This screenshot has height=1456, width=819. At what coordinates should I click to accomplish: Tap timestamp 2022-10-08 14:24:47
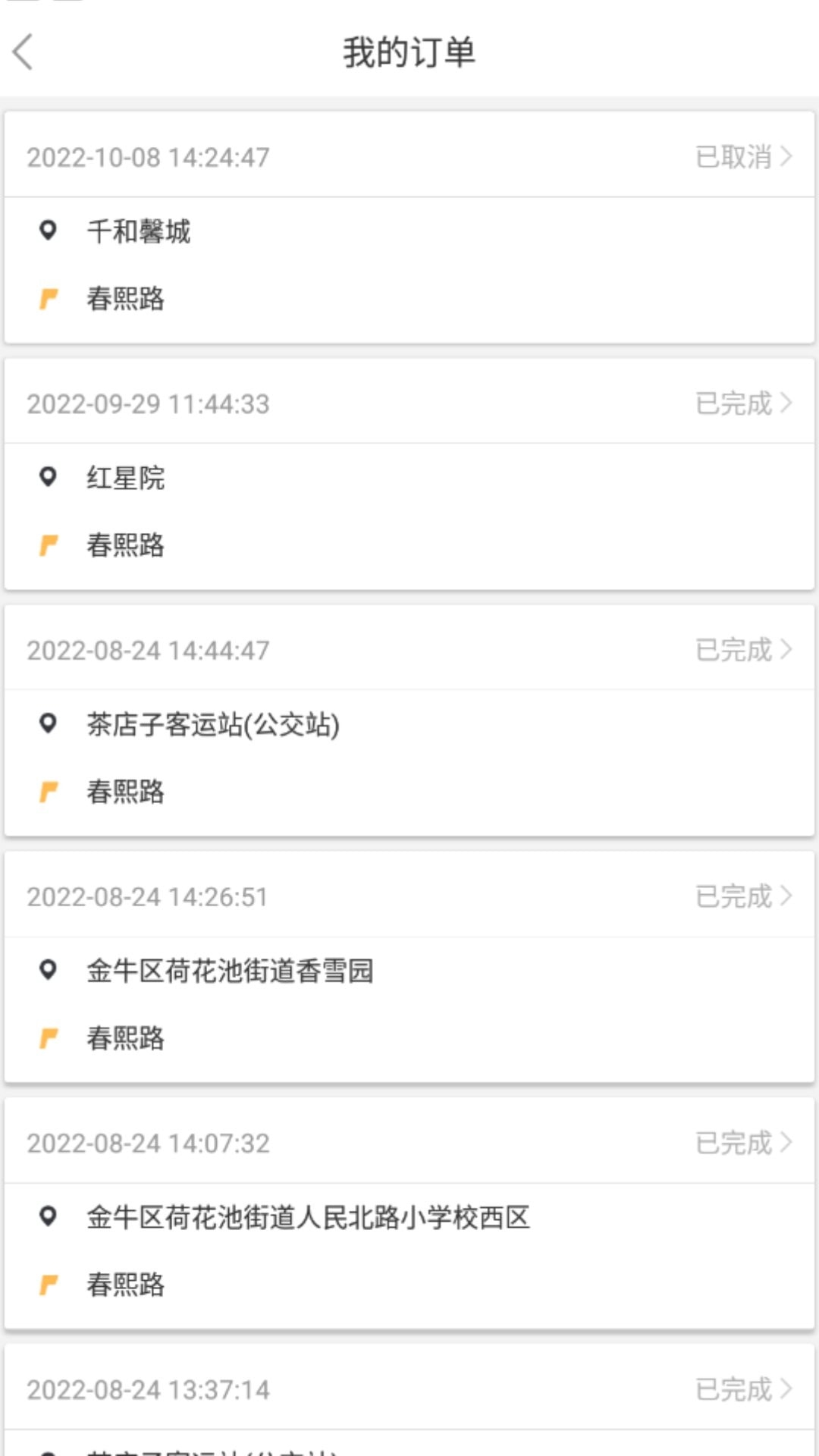pos(149,157)
